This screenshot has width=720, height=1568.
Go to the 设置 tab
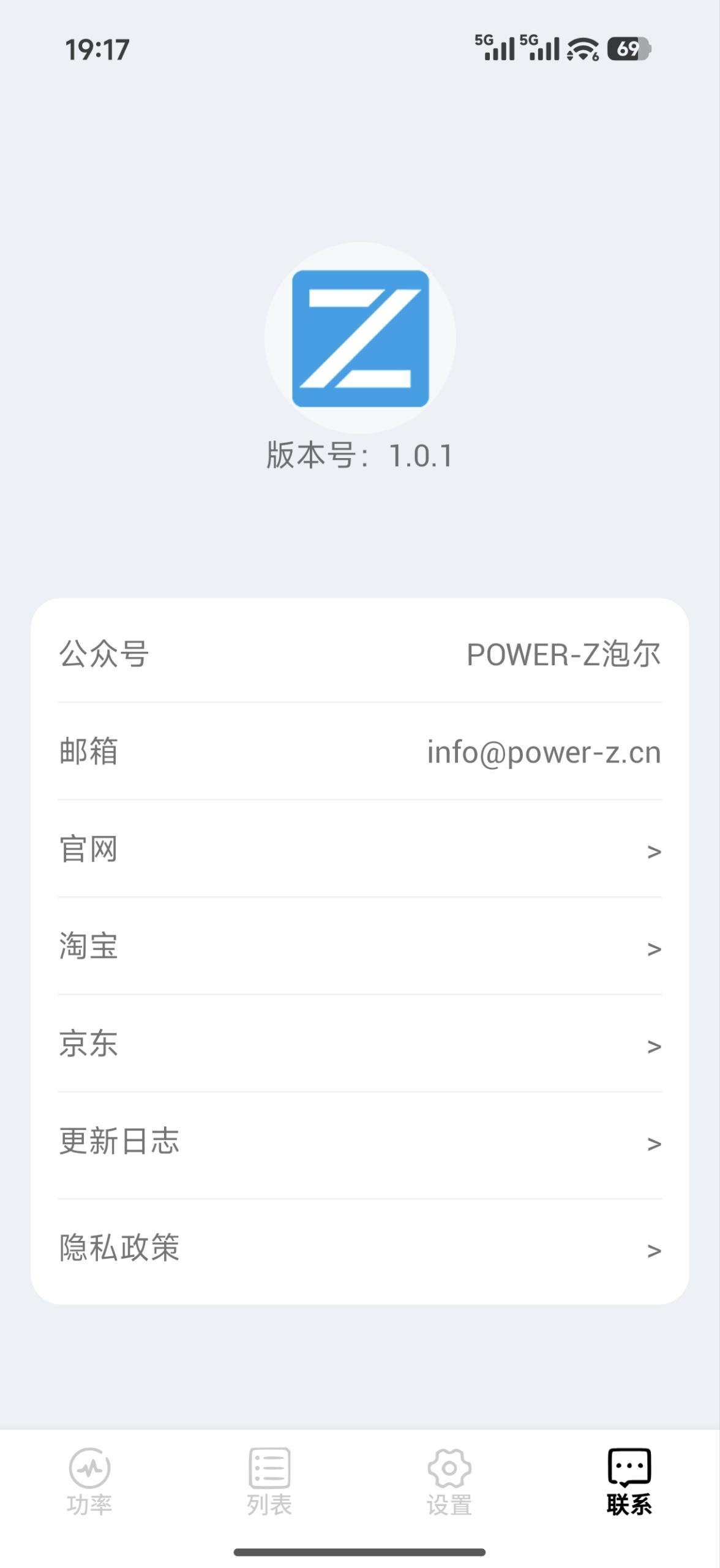pos(449,1481)
